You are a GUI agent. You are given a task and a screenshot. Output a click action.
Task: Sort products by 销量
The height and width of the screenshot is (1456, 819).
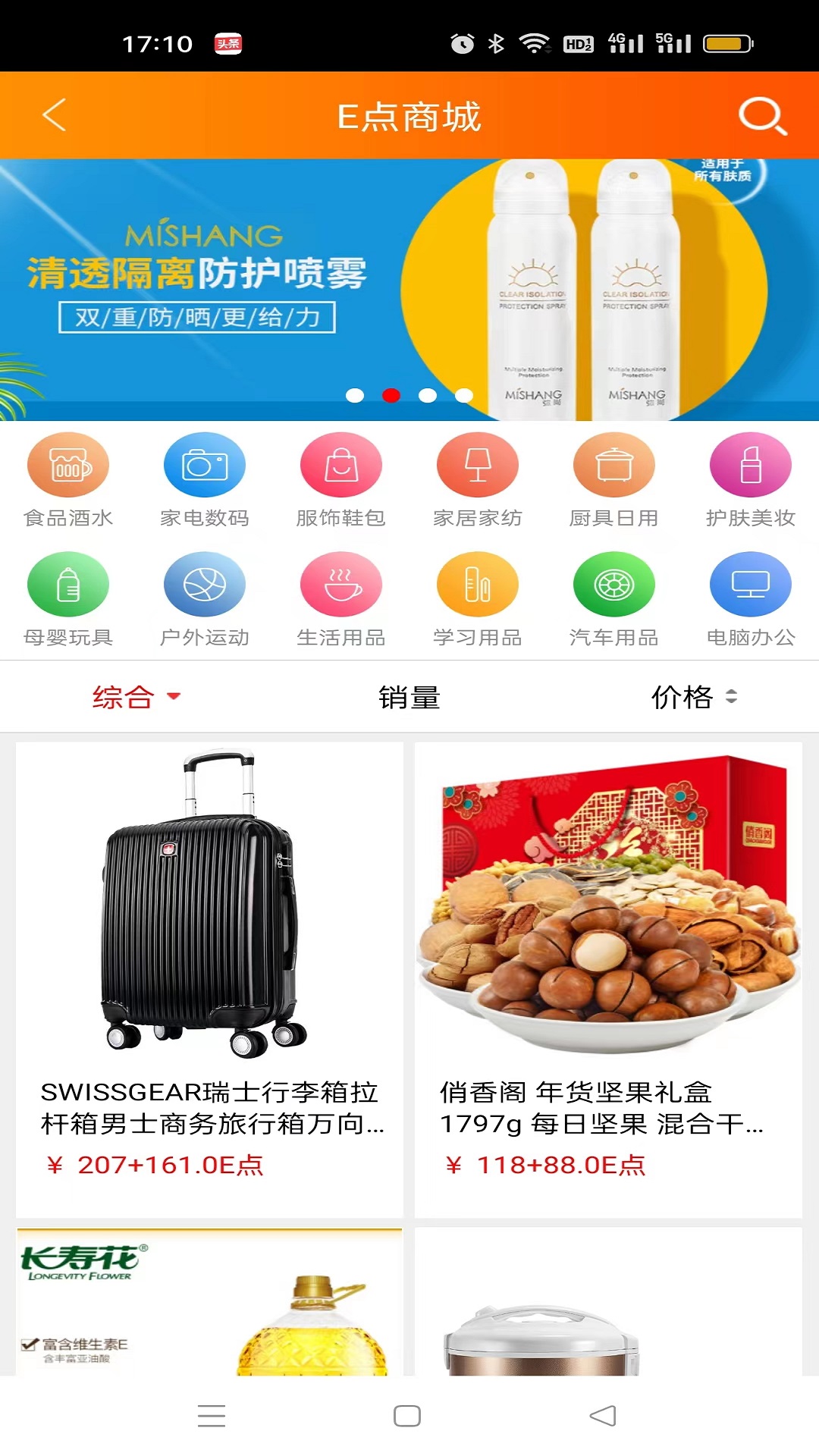409,696
